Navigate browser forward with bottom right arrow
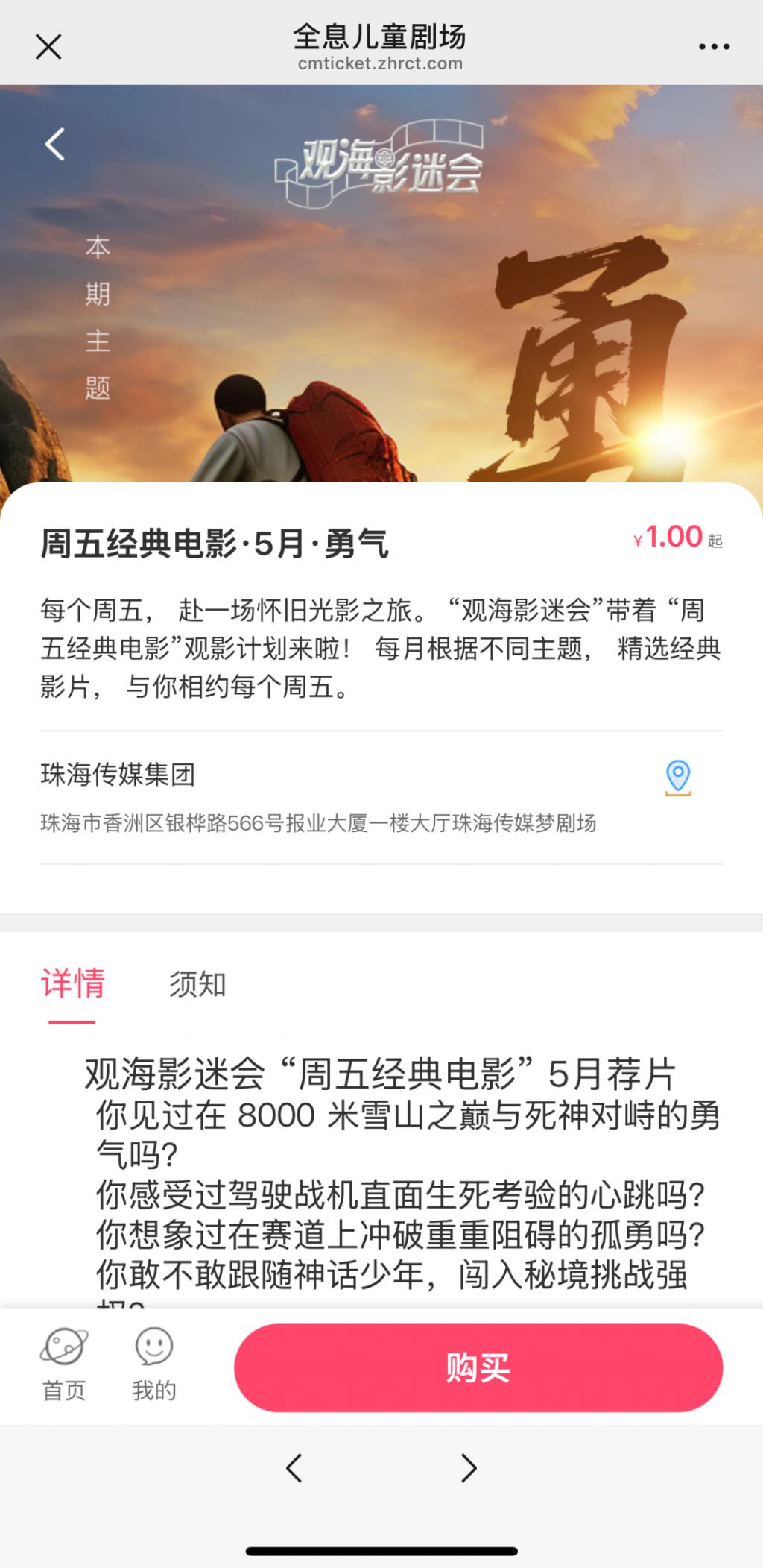 pos(469,1468)
